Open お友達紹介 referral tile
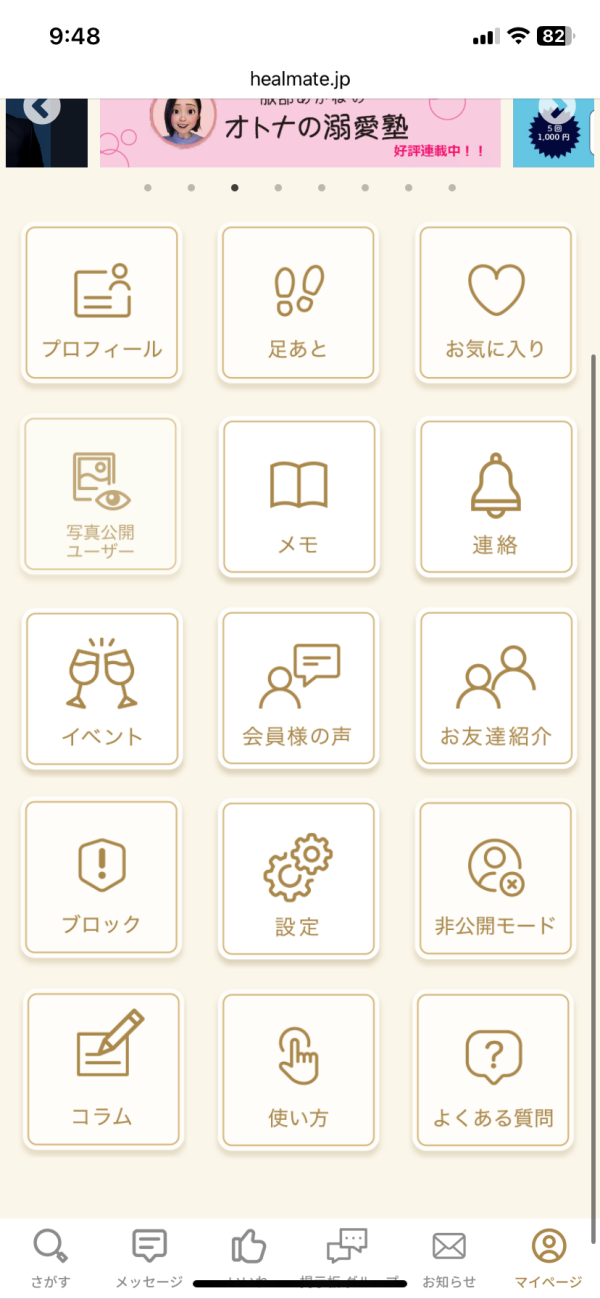This screenshot has height=1299, width=600. click(x=495, y=691)
